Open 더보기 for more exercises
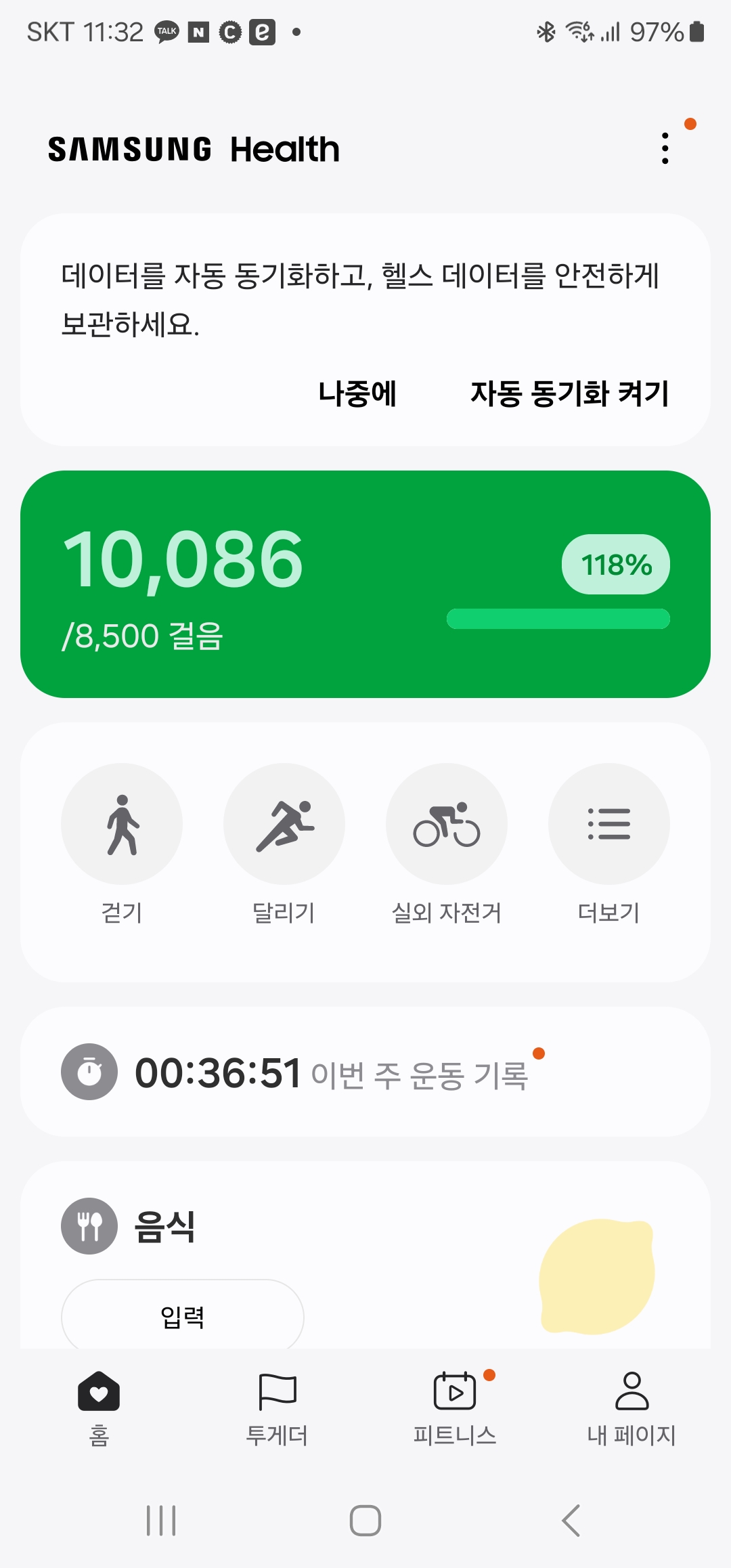Screen dimensions: 731x1568 pos(609,824)
